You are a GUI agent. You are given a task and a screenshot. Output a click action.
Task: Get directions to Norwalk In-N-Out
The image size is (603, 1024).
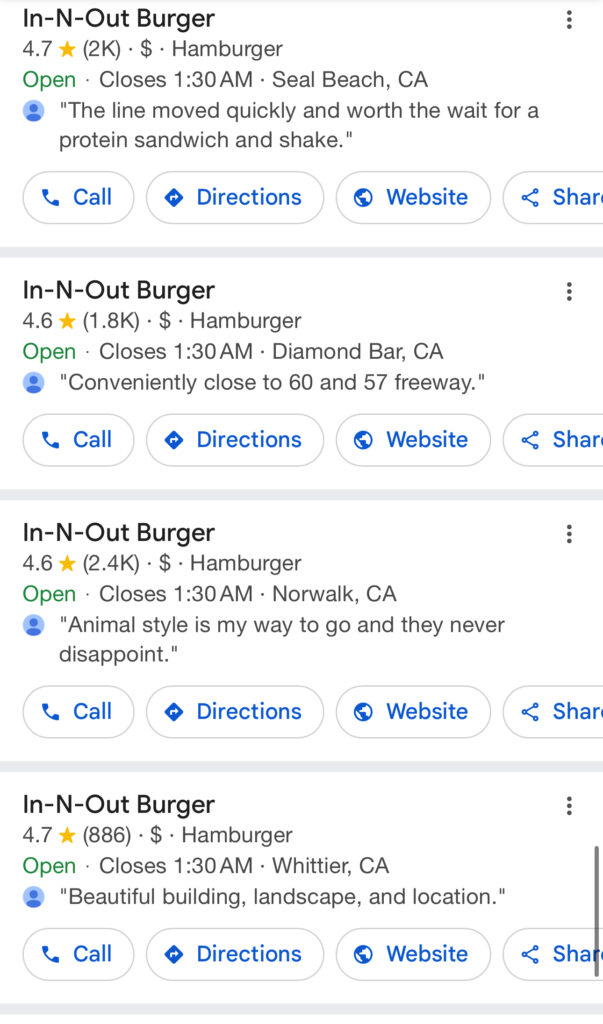point(235,711)
